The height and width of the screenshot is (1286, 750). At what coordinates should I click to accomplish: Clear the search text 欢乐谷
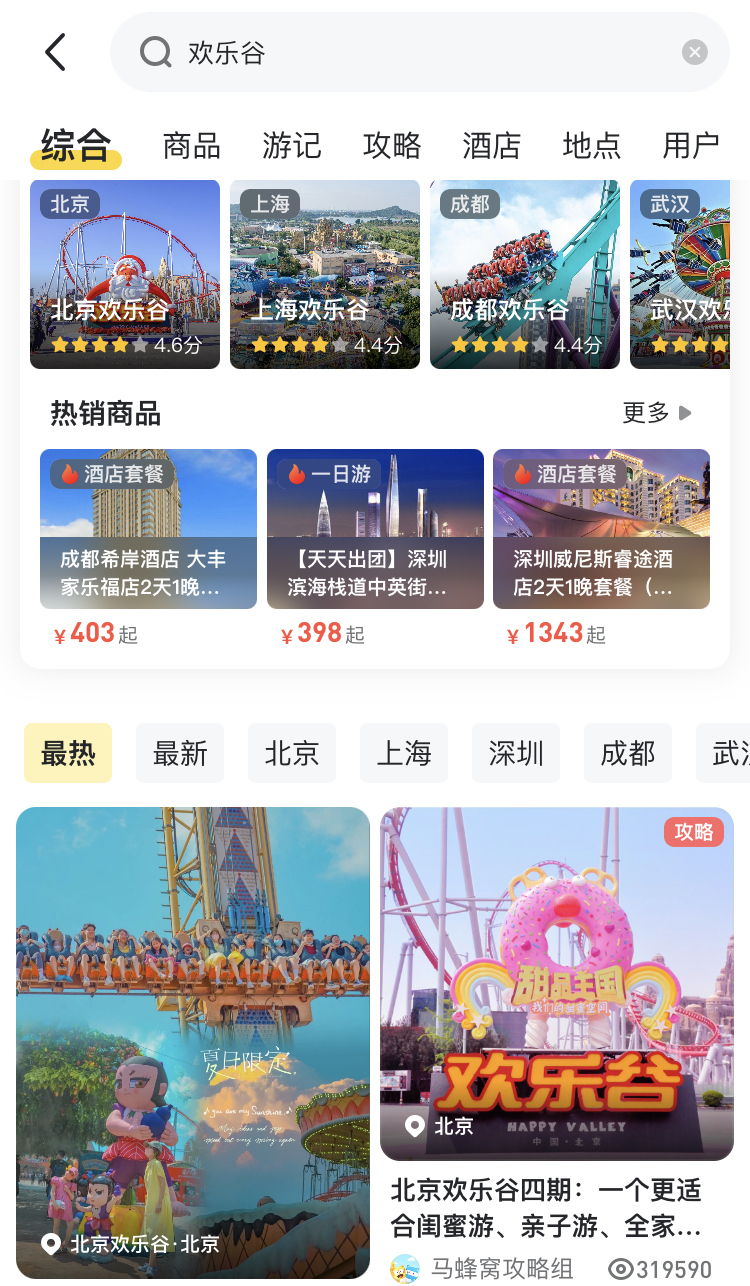click(694, 52)
